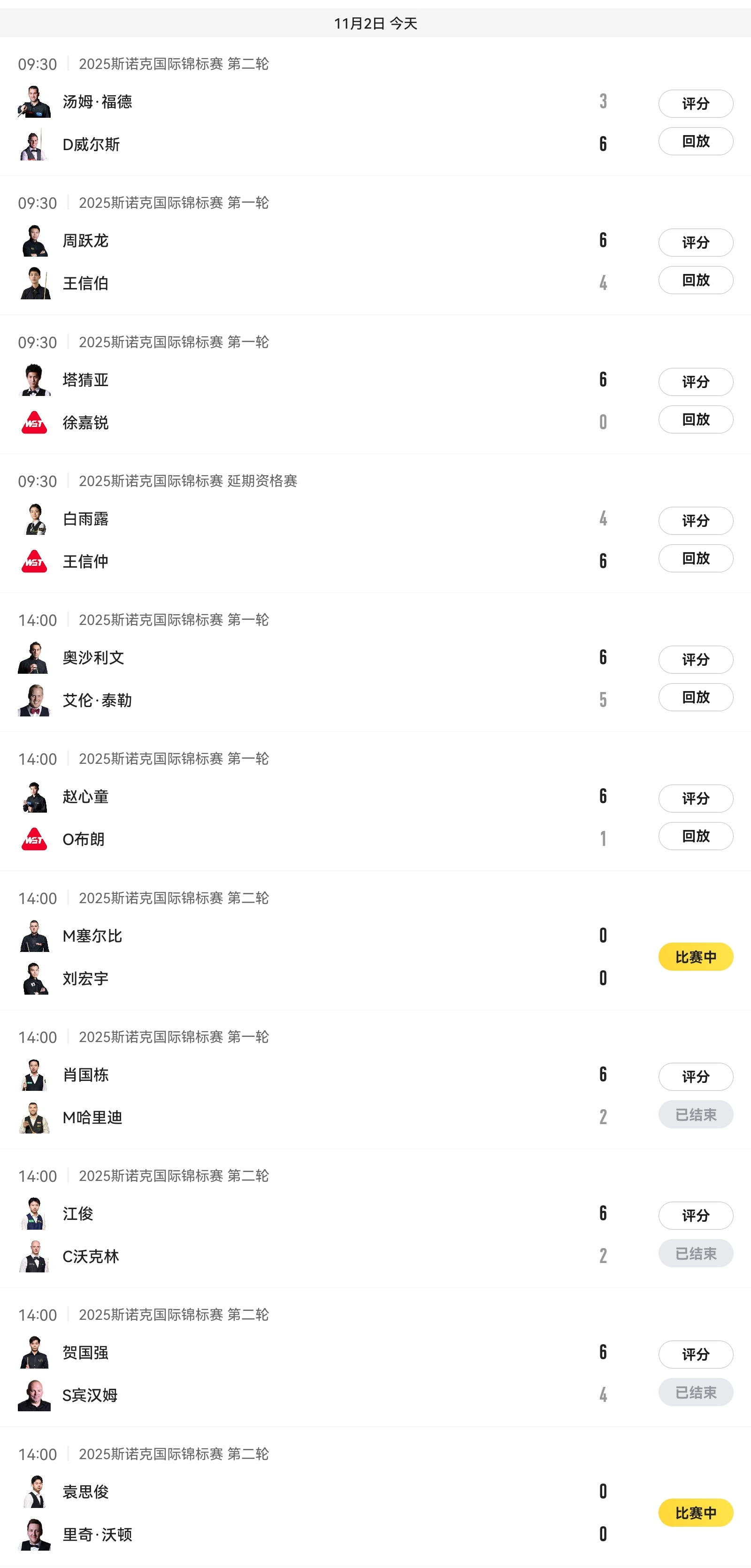Tap 评分 for 肖国栋 vs M哈里迪
Image resolution: width=751 pixels, height=1568 pixels.
pos(695,1076)
